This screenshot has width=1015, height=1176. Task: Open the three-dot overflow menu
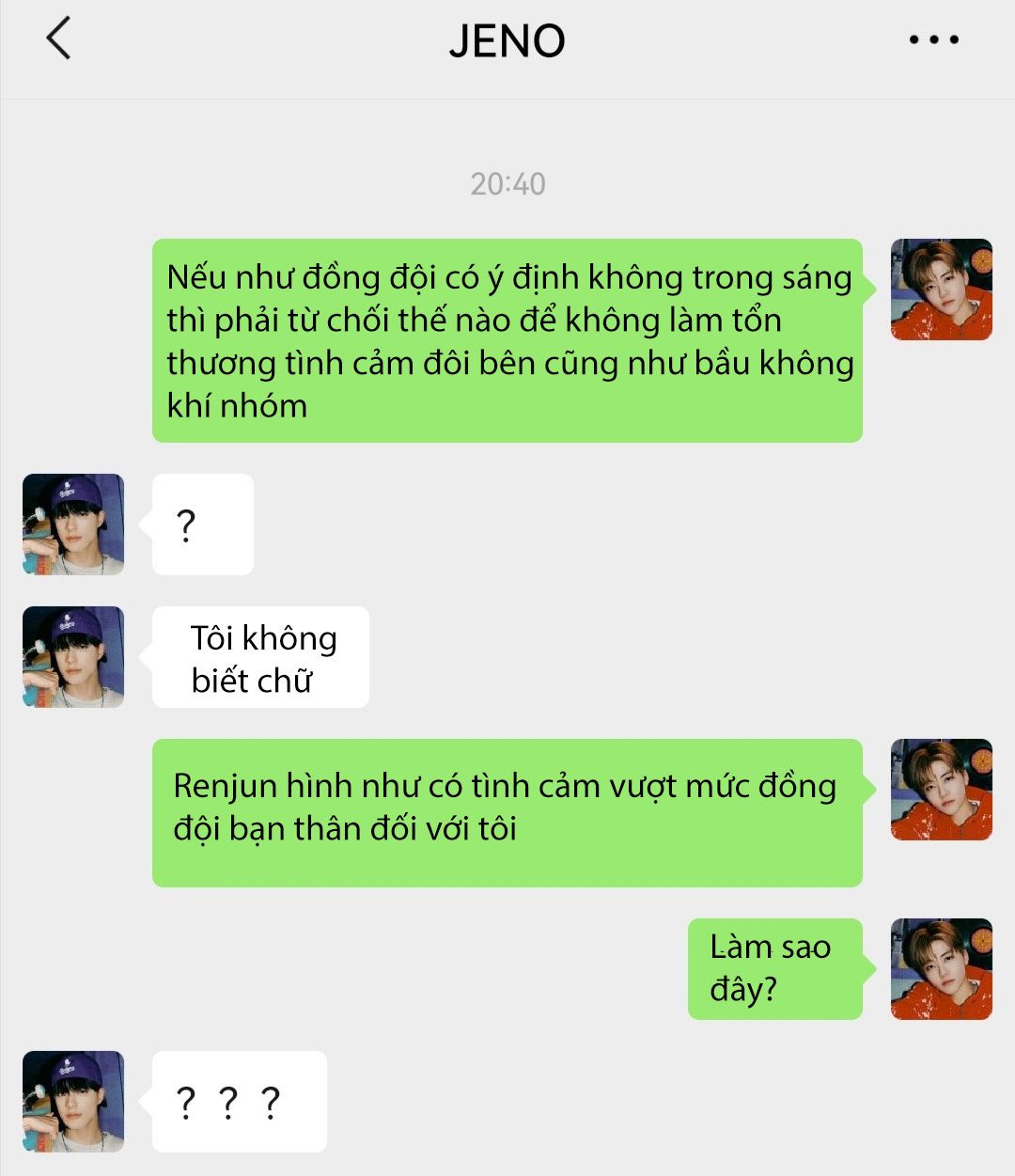(x=933, y=39)
